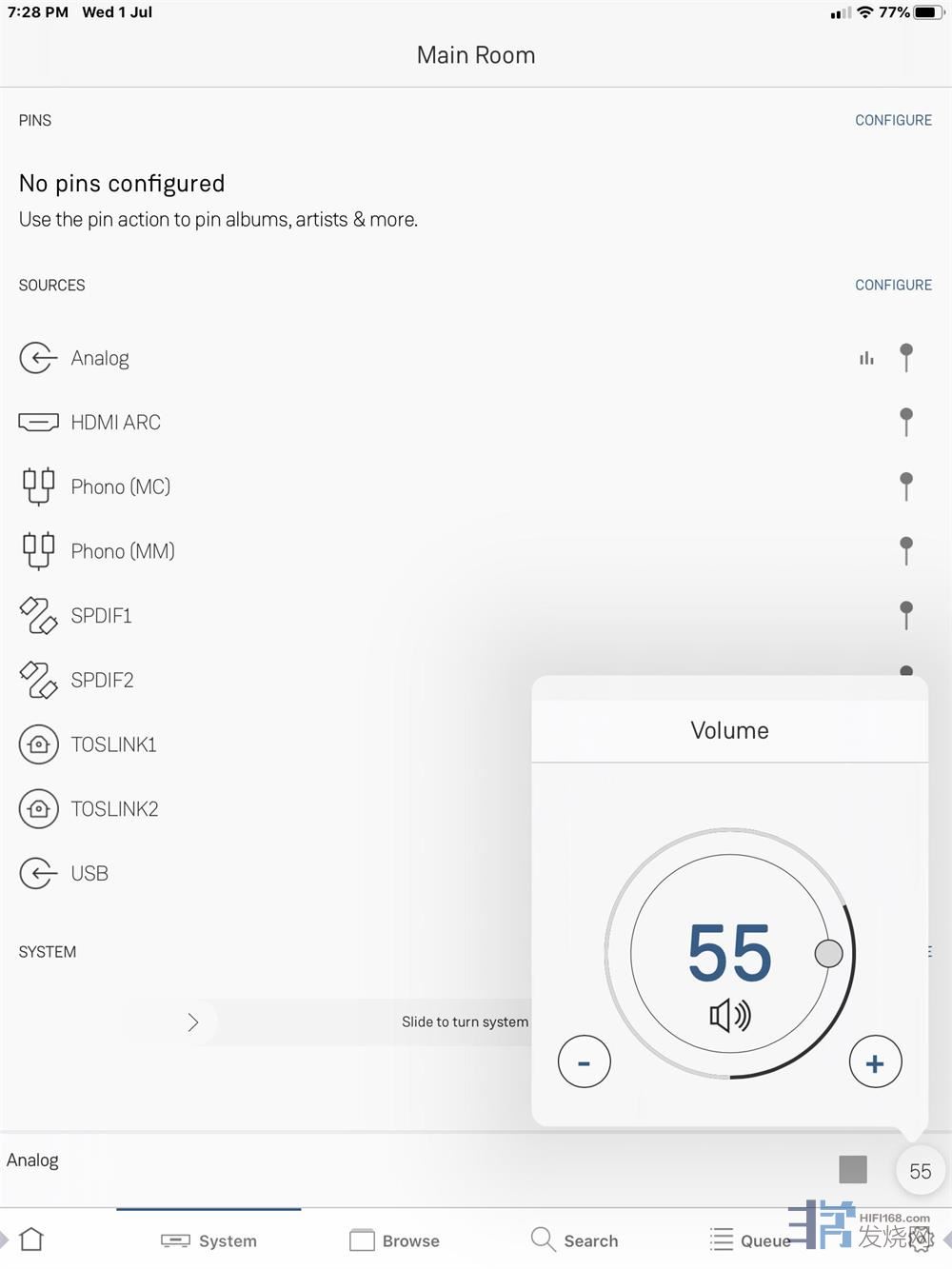Select the Analog source
Screen dimensions: 952x1269
pos(100,358)
